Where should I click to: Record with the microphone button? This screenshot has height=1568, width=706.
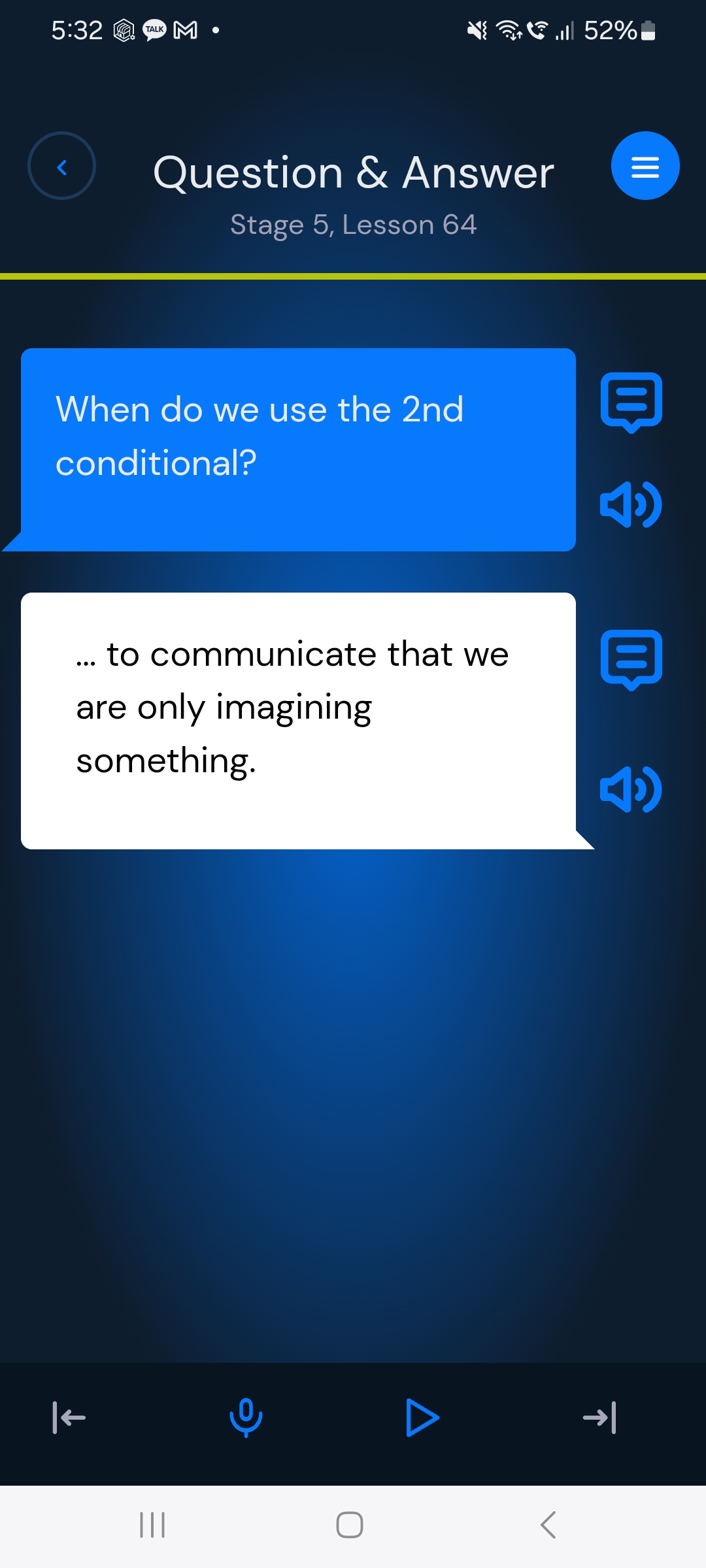point(246,1418)
